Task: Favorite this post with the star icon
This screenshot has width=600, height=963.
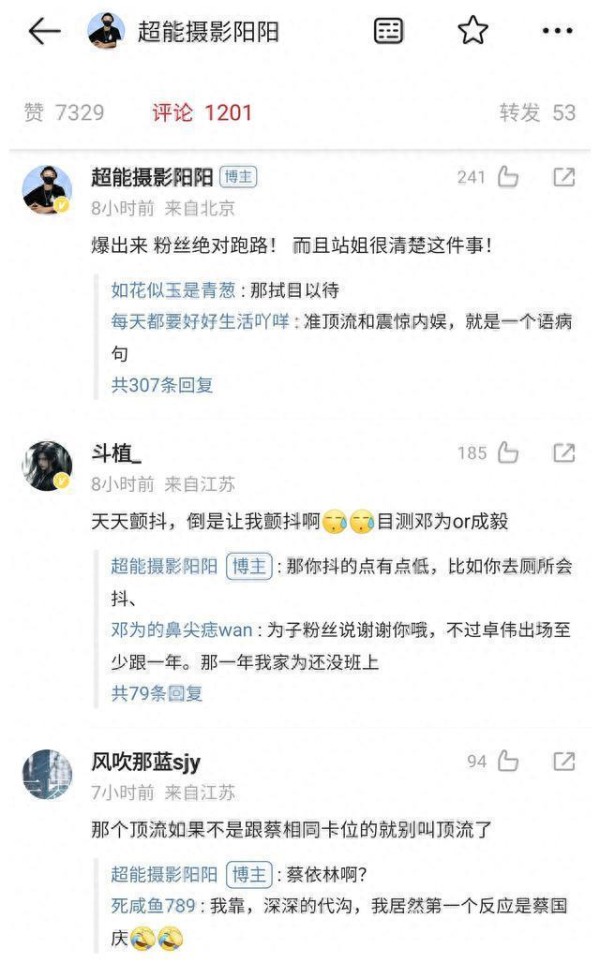Action: [x=473, y=30]
